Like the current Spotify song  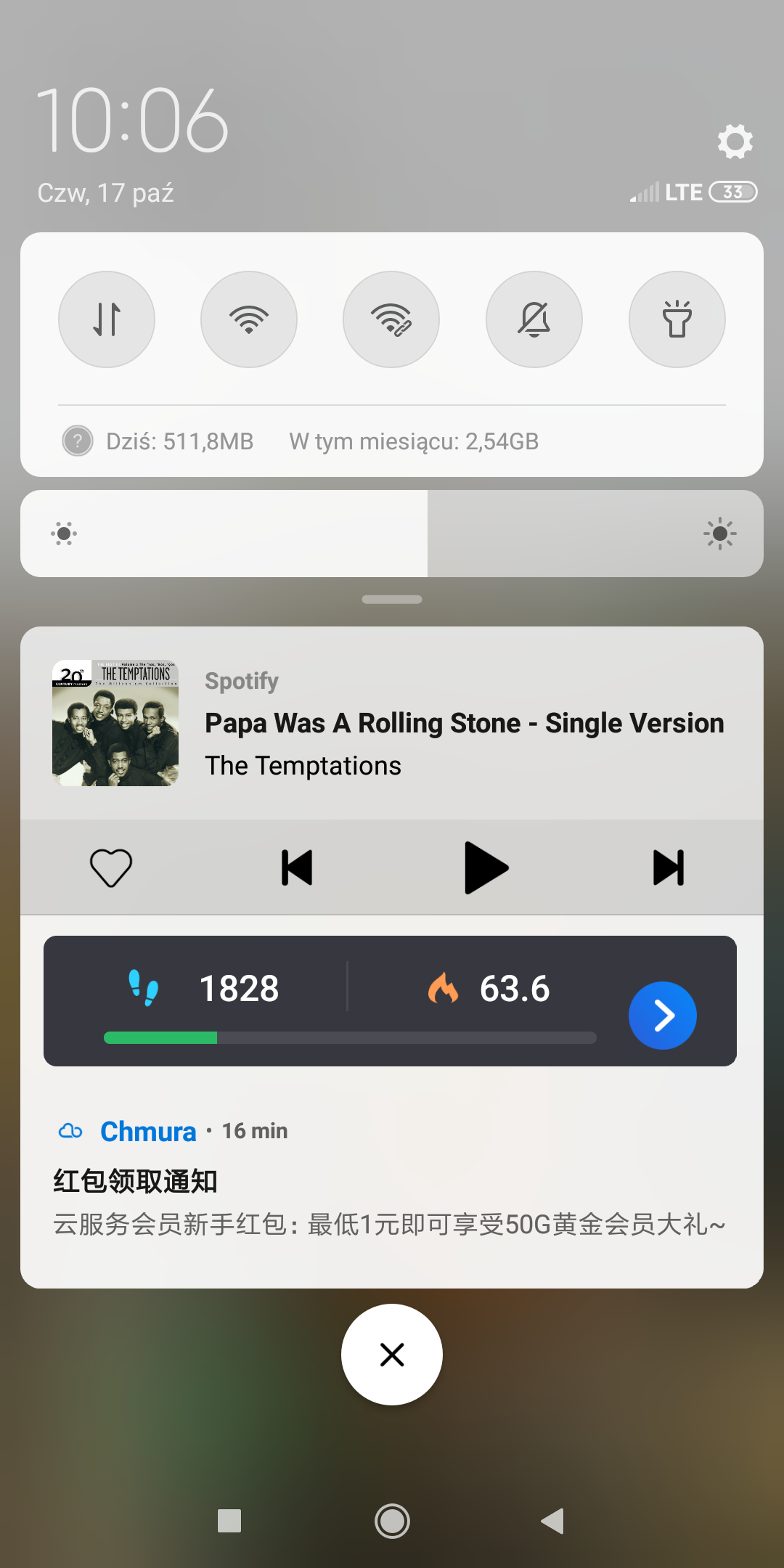point(111,867)
